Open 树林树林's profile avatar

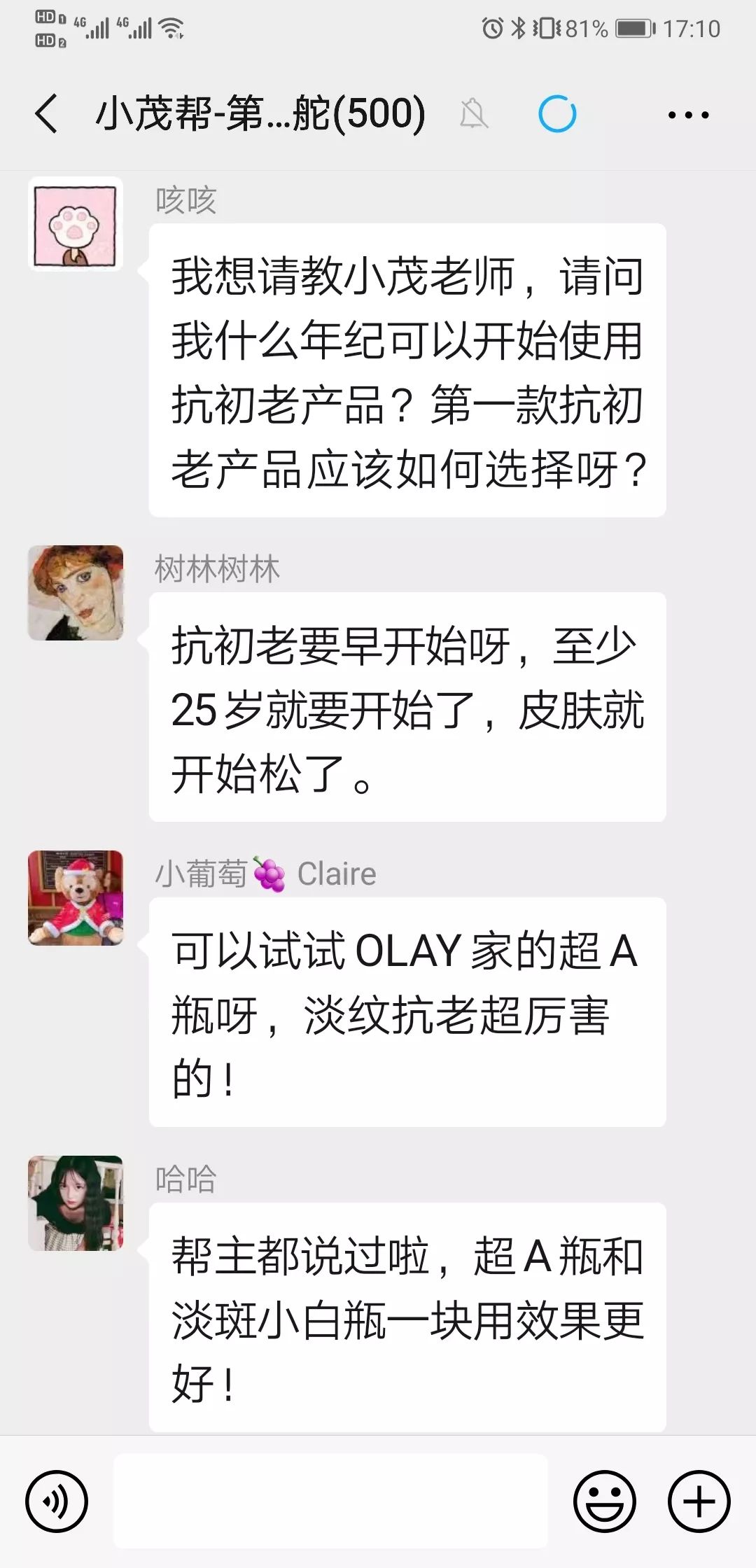click(x=76, y=593)
